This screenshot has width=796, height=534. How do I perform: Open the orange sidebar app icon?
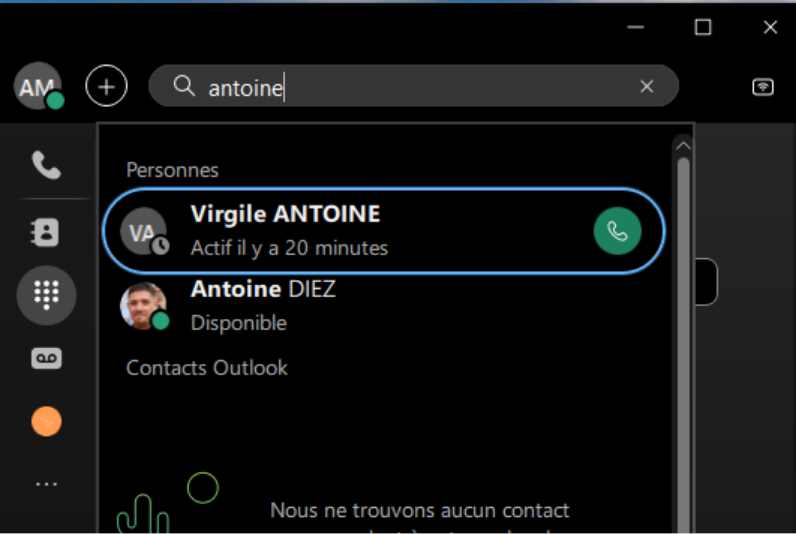pyautogui.click(x=46, y=421)
